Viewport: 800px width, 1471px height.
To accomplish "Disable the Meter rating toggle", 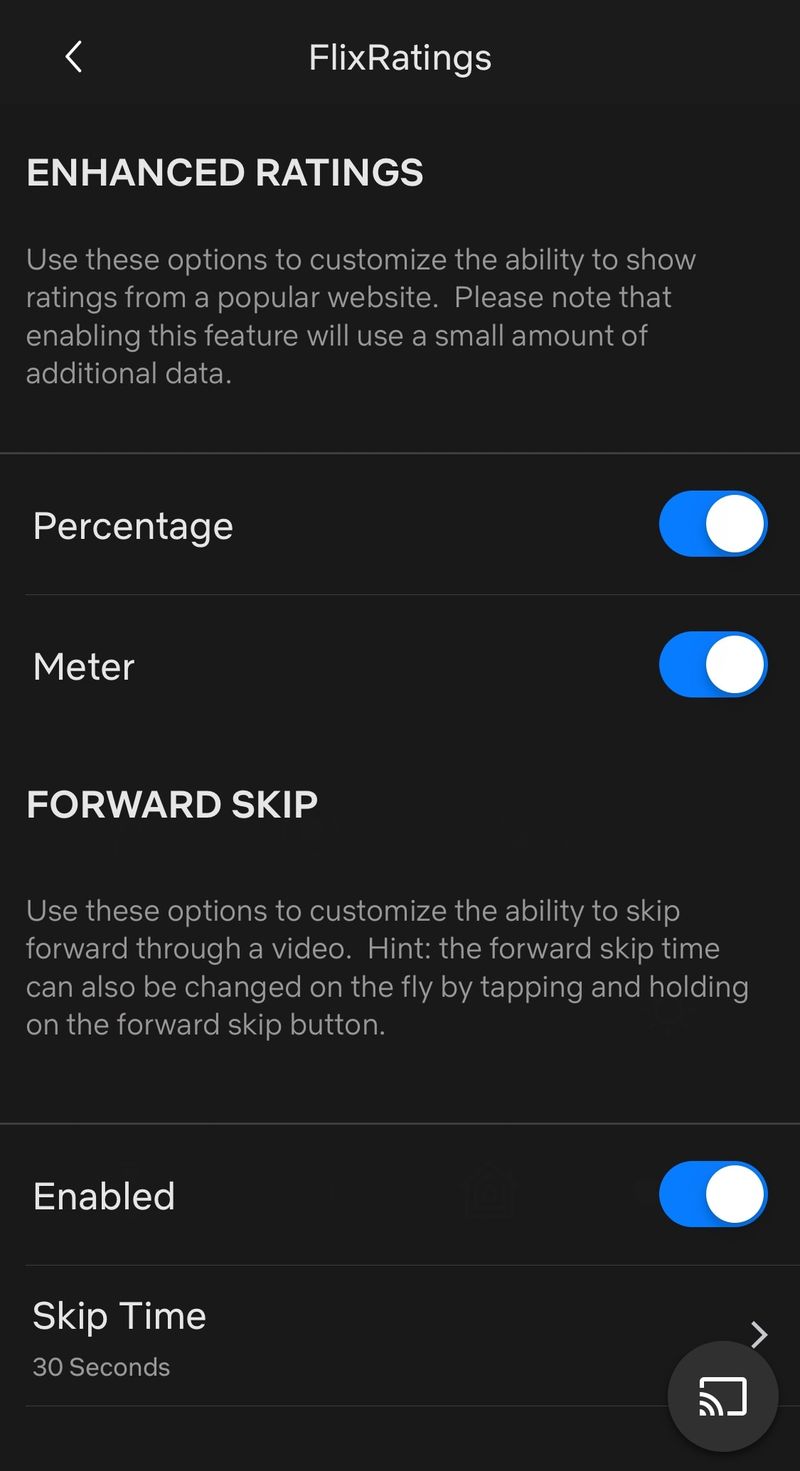I will pos(713,664).
